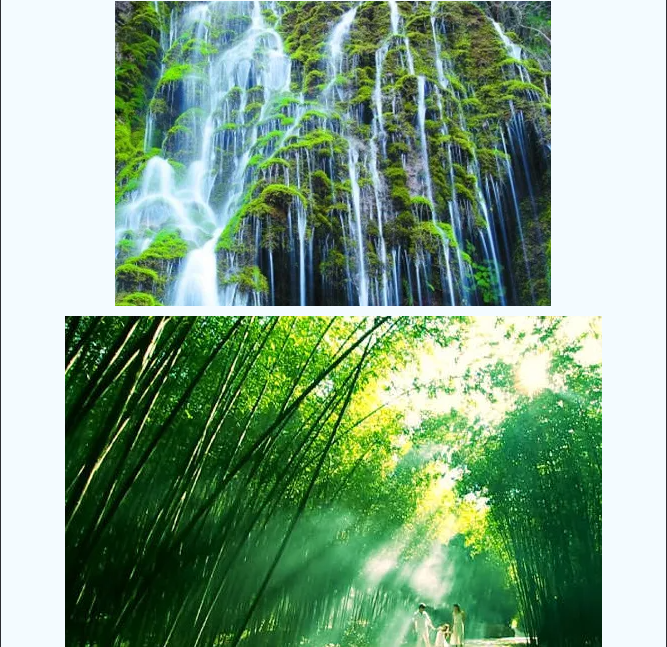Open the bamboo forest photo
The width and height of the screenshot is (667, 647).
[x=333, y=481]
